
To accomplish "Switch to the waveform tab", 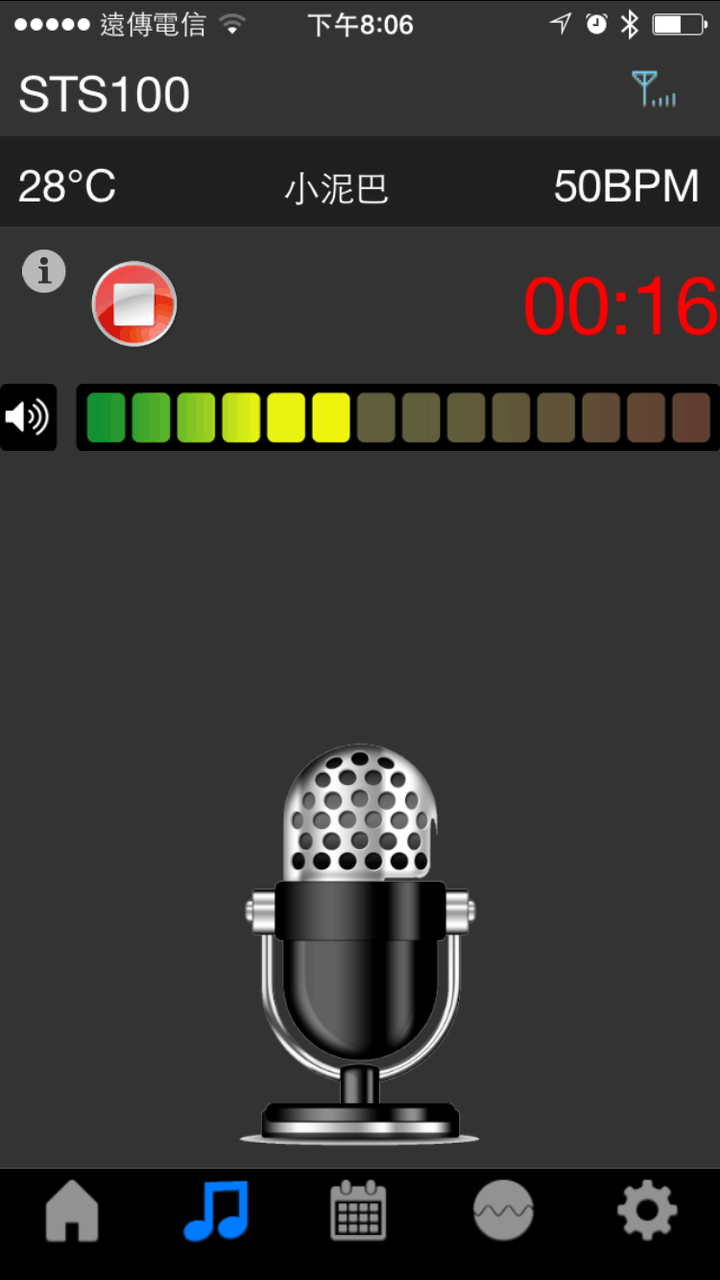I will [x=502, y=1211].
